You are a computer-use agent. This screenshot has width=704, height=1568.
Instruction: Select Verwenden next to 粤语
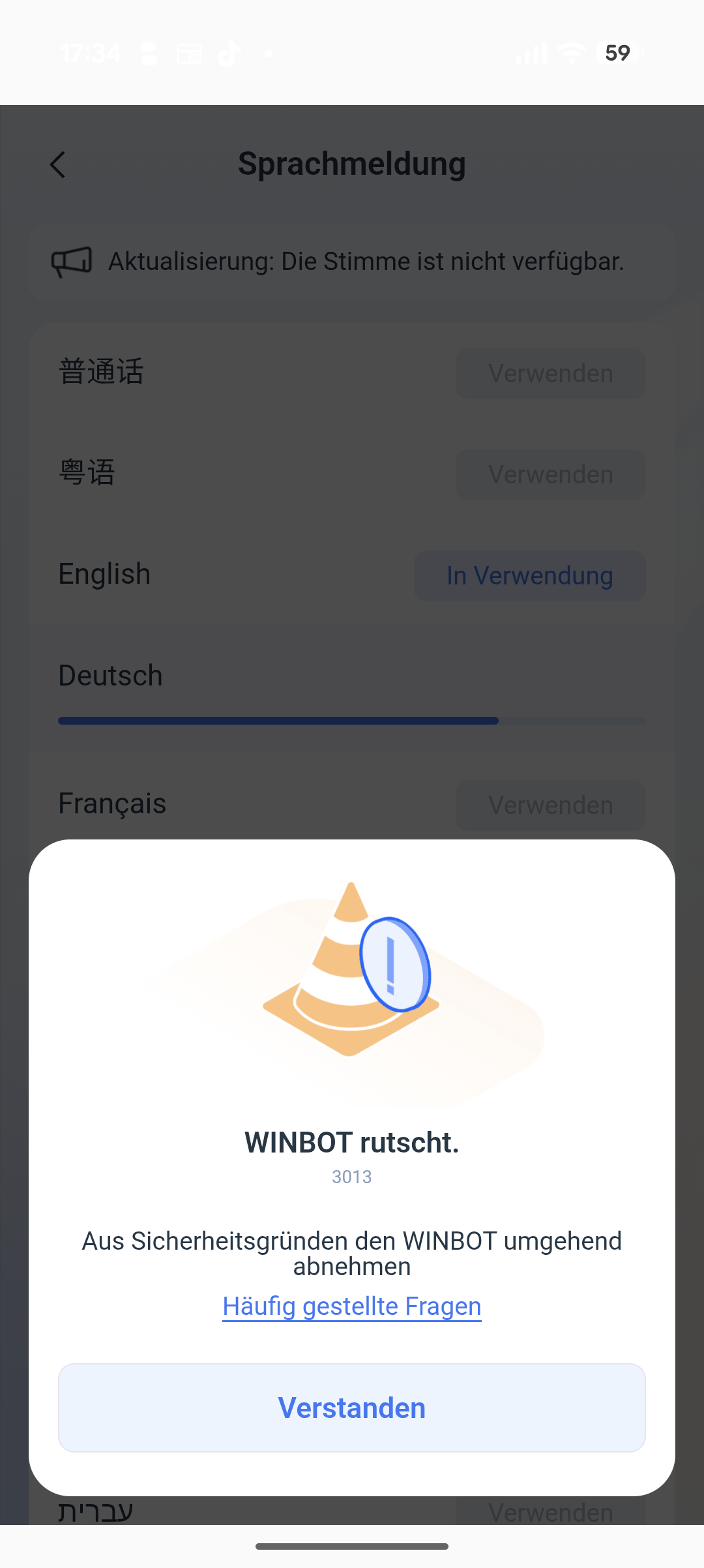pos(550,475)
